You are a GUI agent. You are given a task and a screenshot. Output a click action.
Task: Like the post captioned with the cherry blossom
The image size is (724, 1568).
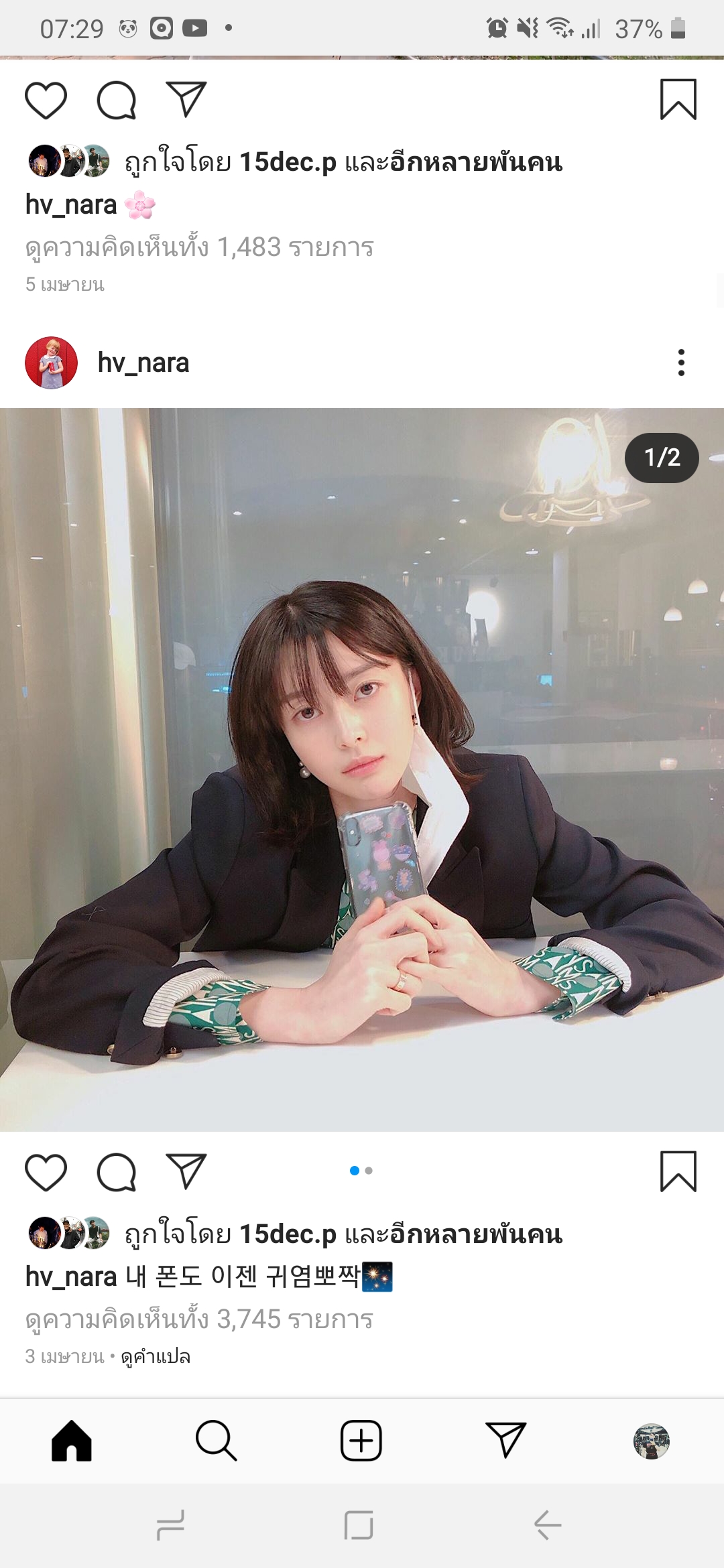point(46,101)
